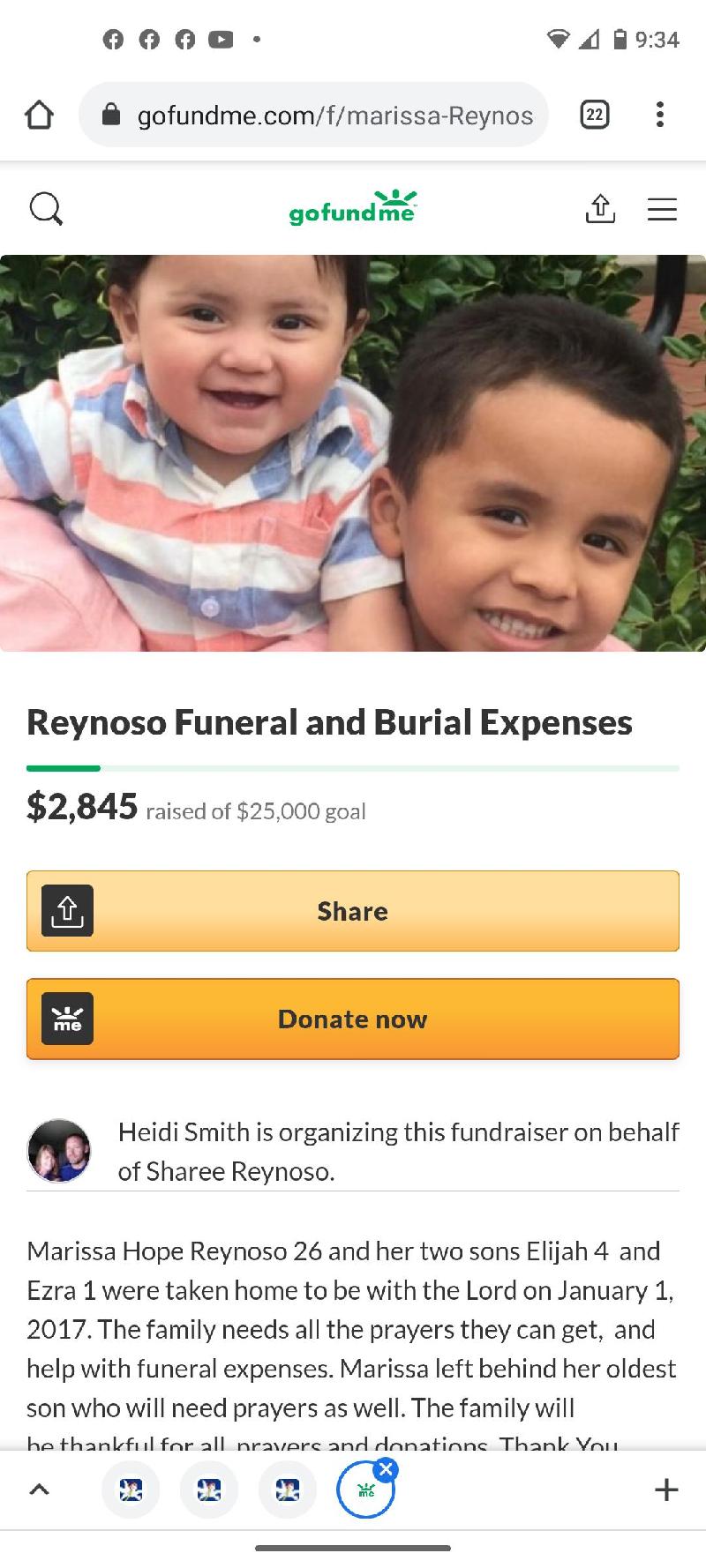Screen dimensions: 706x1568
Task: Open the browser home page
Action: 39,116
